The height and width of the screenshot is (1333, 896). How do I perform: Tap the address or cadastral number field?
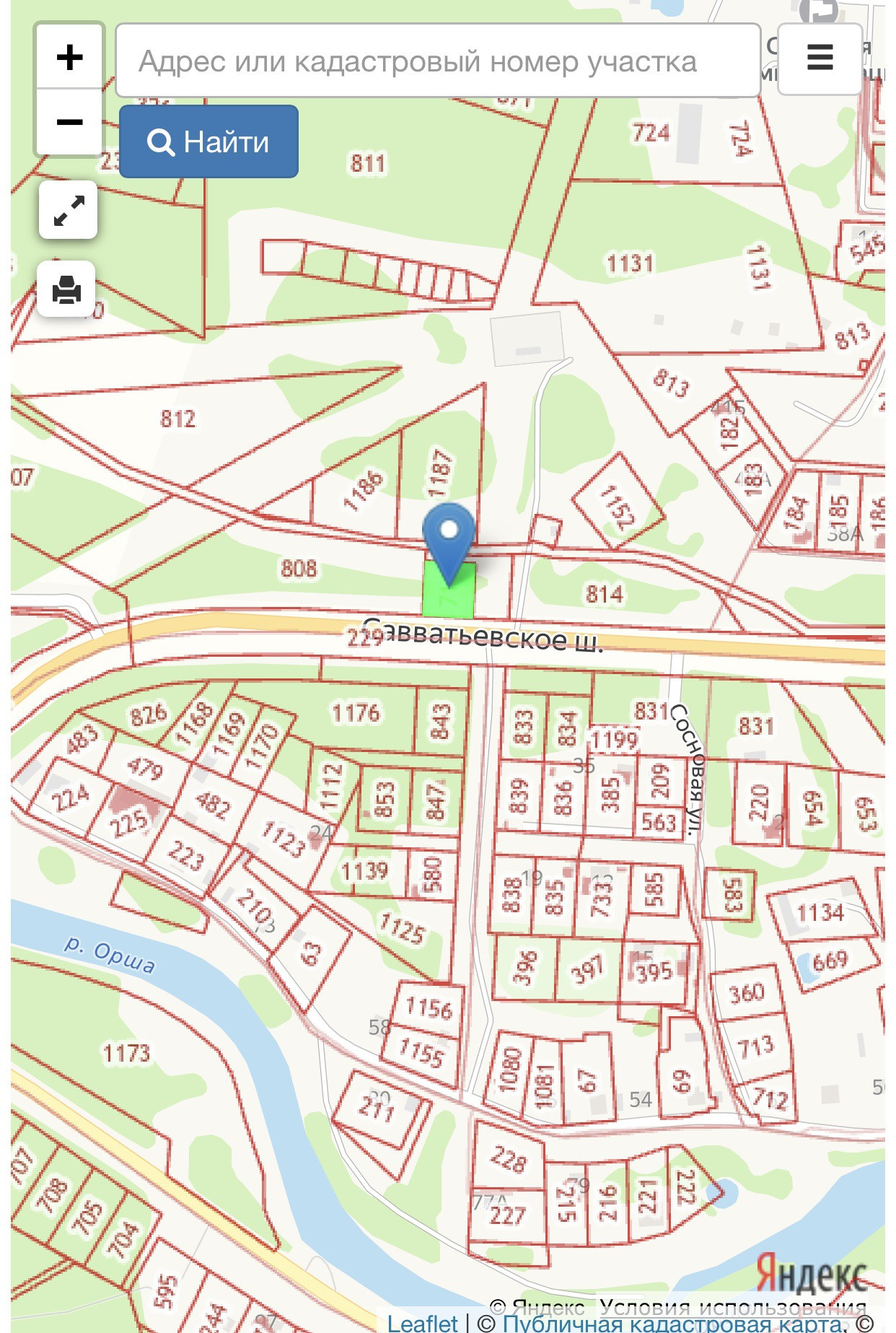pyautogui.click(x=438, y=61)
